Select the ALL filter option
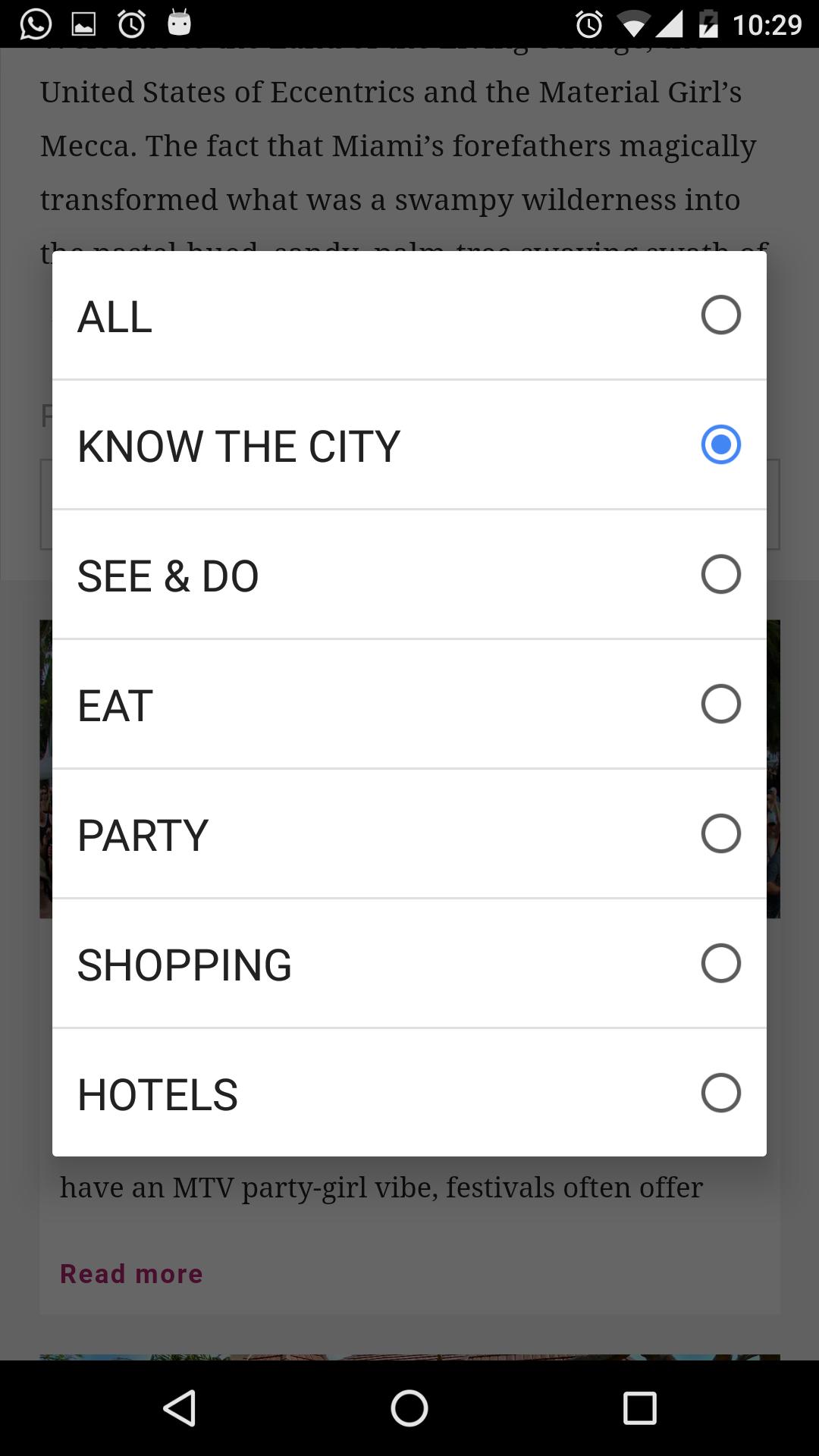This screenshot has width=819, height=1456. coord(409,315)
